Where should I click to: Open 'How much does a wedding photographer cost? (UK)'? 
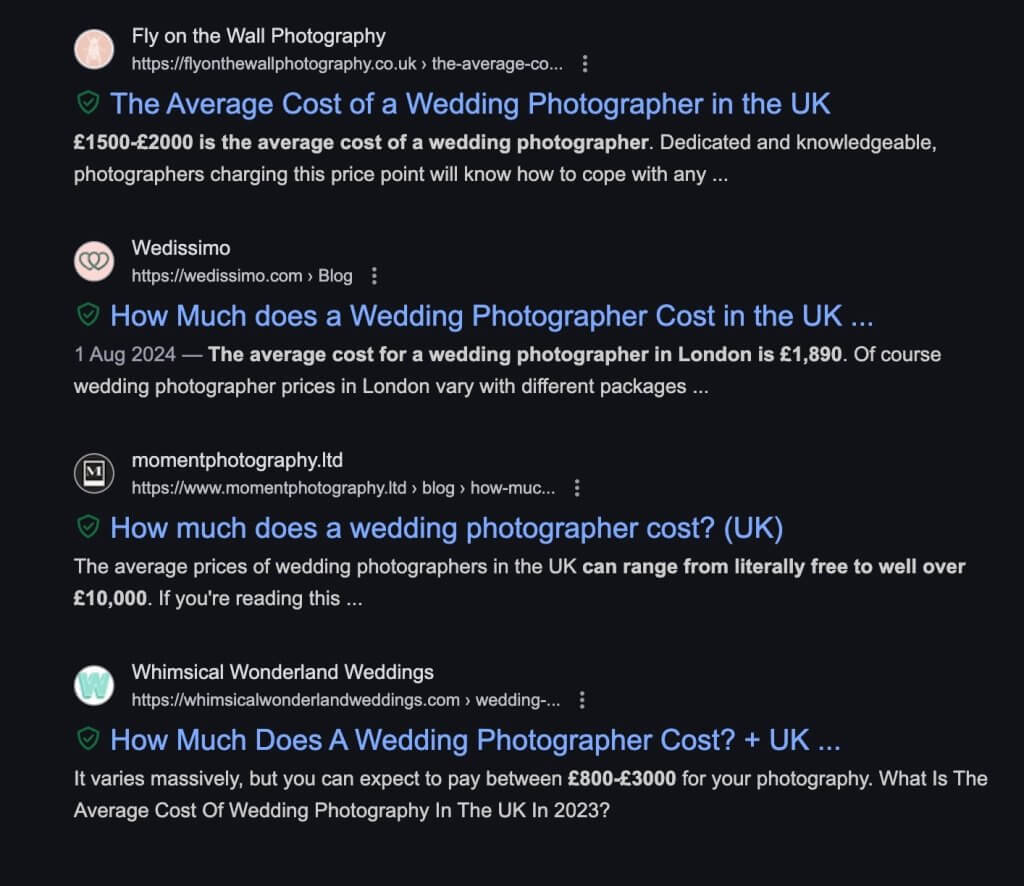coord(446,528)
